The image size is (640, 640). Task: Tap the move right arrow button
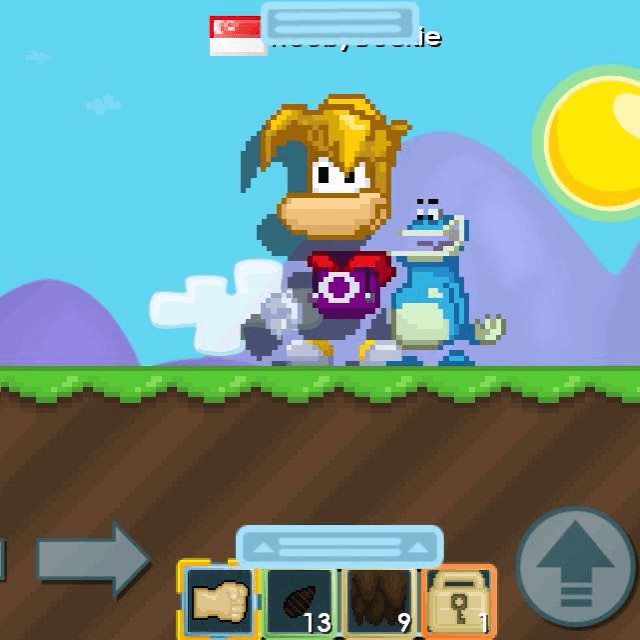point(92,559)
